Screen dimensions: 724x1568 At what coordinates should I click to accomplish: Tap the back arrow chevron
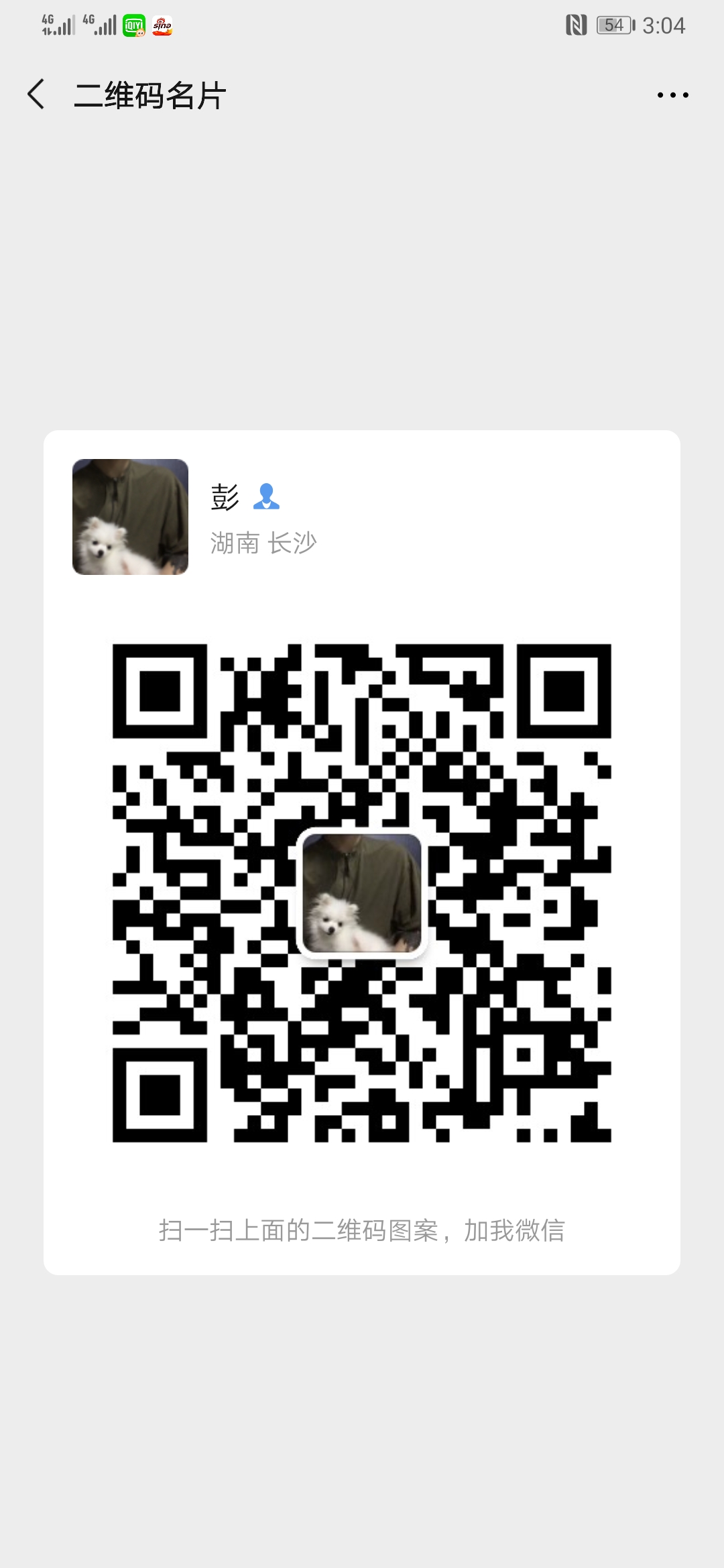36,94
